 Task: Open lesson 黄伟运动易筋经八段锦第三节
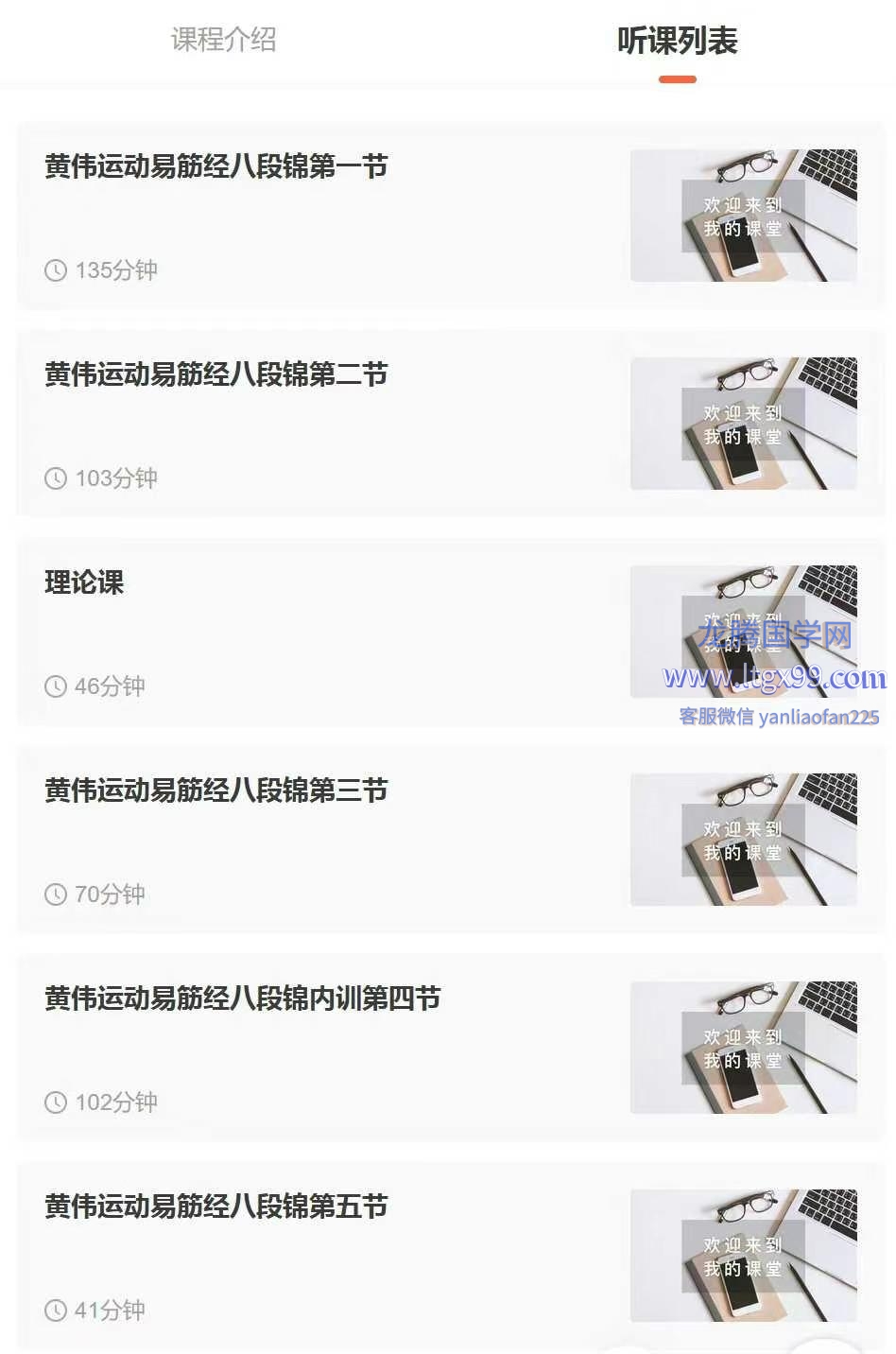point(216,791)
